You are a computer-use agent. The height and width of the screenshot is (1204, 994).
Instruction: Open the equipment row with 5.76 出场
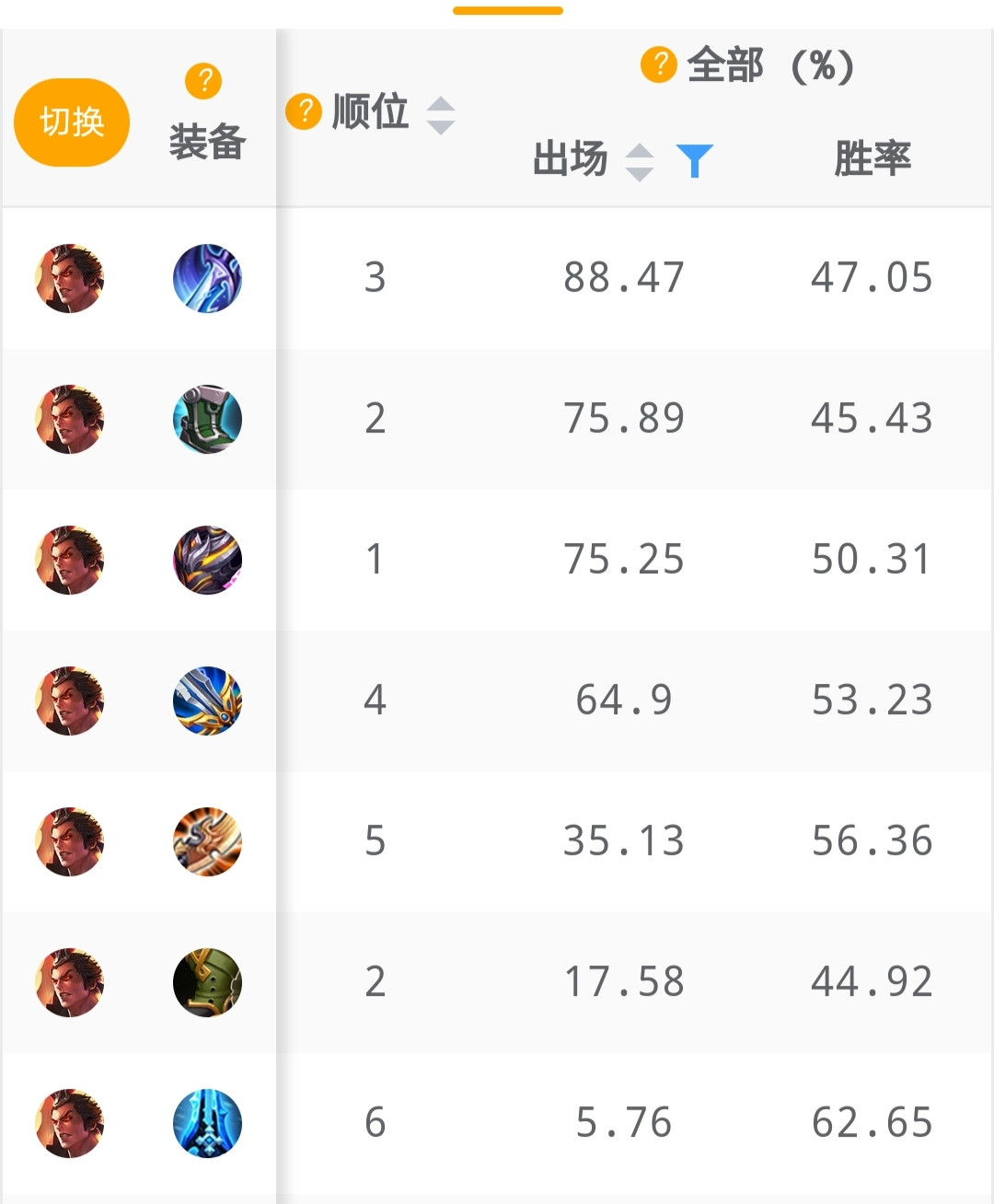click(497, 1123)
